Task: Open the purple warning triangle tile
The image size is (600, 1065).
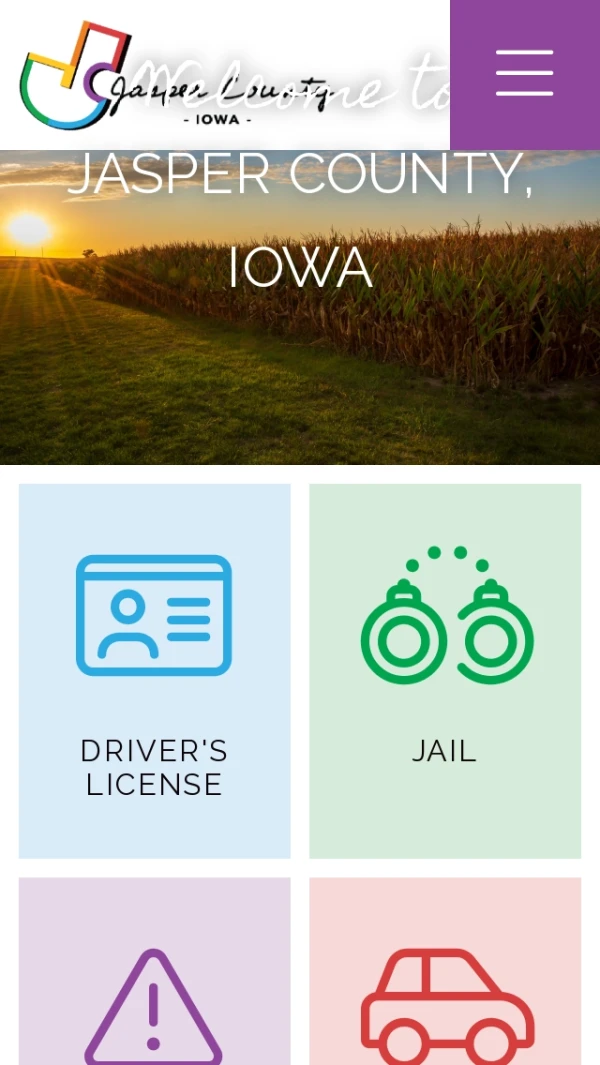Action: (154, 990)
